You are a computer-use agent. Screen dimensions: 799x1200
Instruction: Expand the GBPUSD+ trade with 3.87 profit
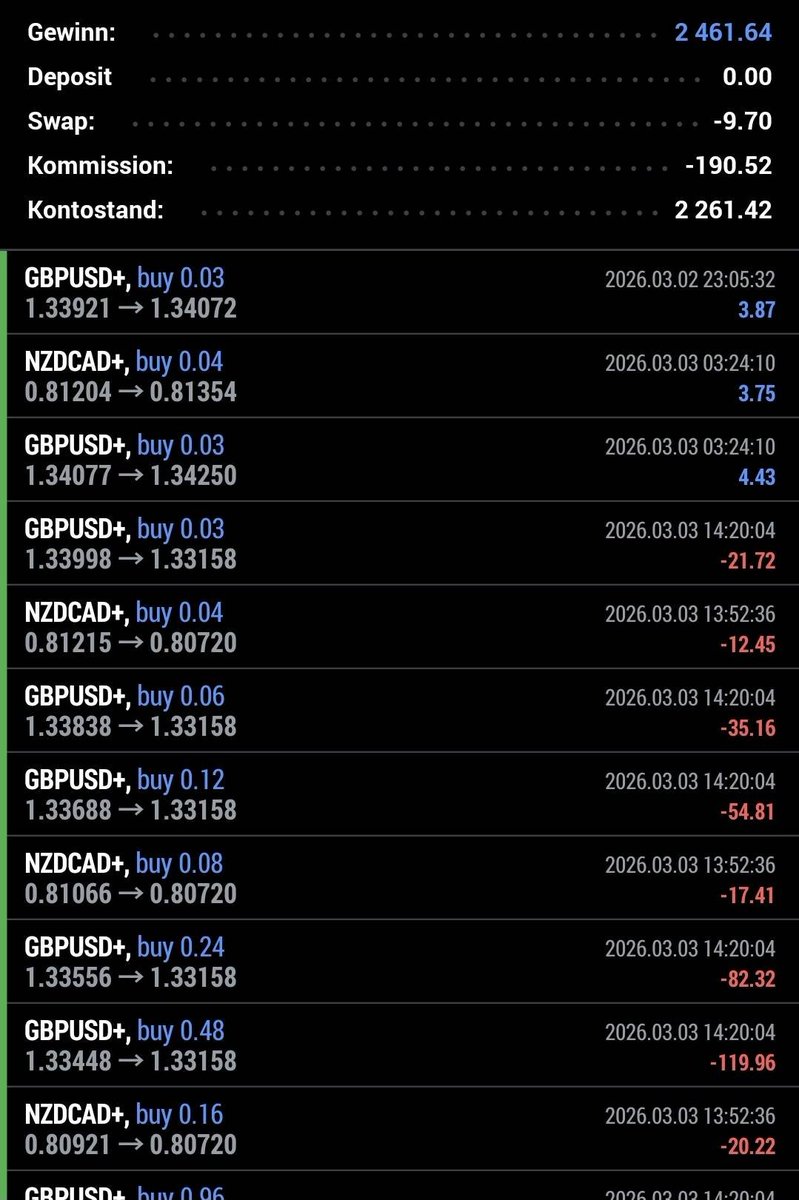coord(400,292)
